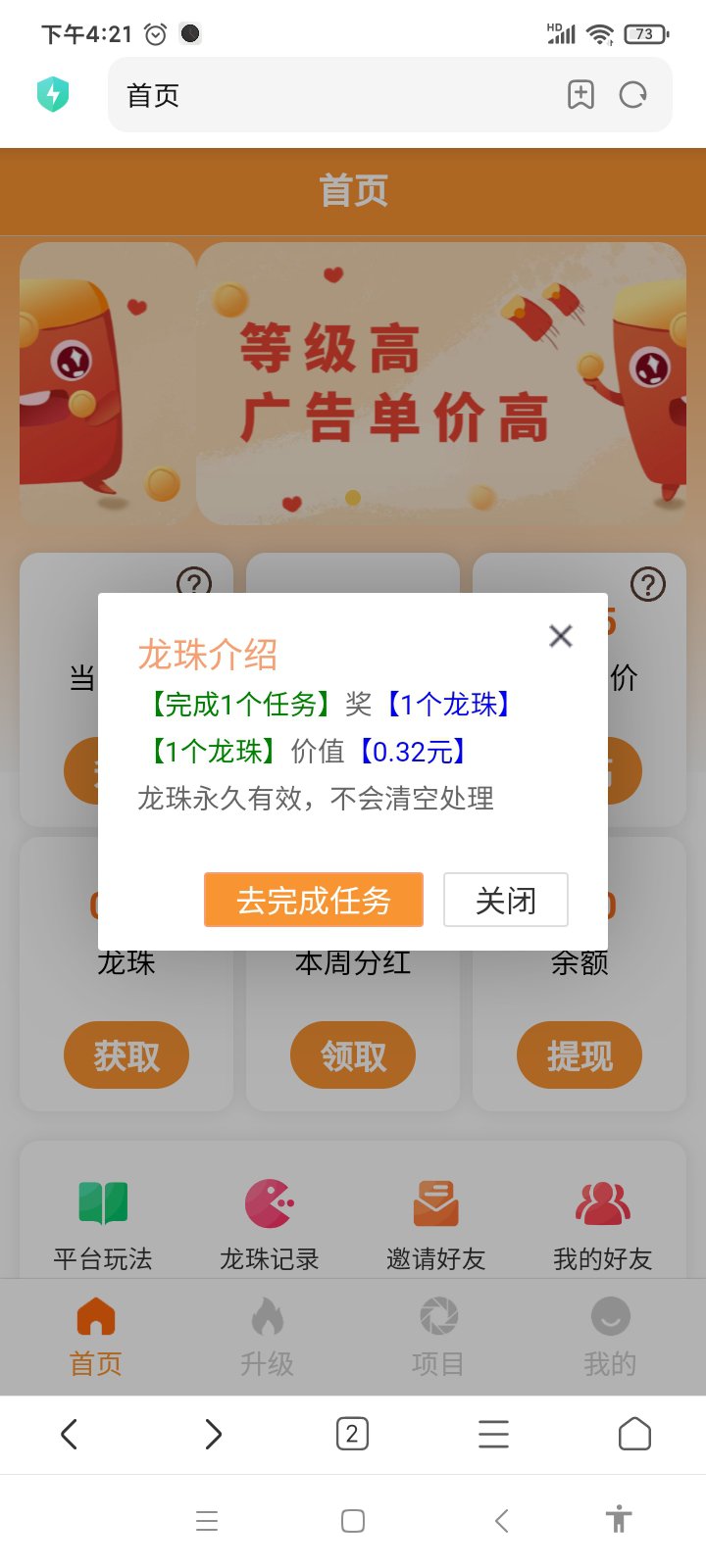Go to the browser home page
Screen dimensions: 706x1568
(634, 1434)
